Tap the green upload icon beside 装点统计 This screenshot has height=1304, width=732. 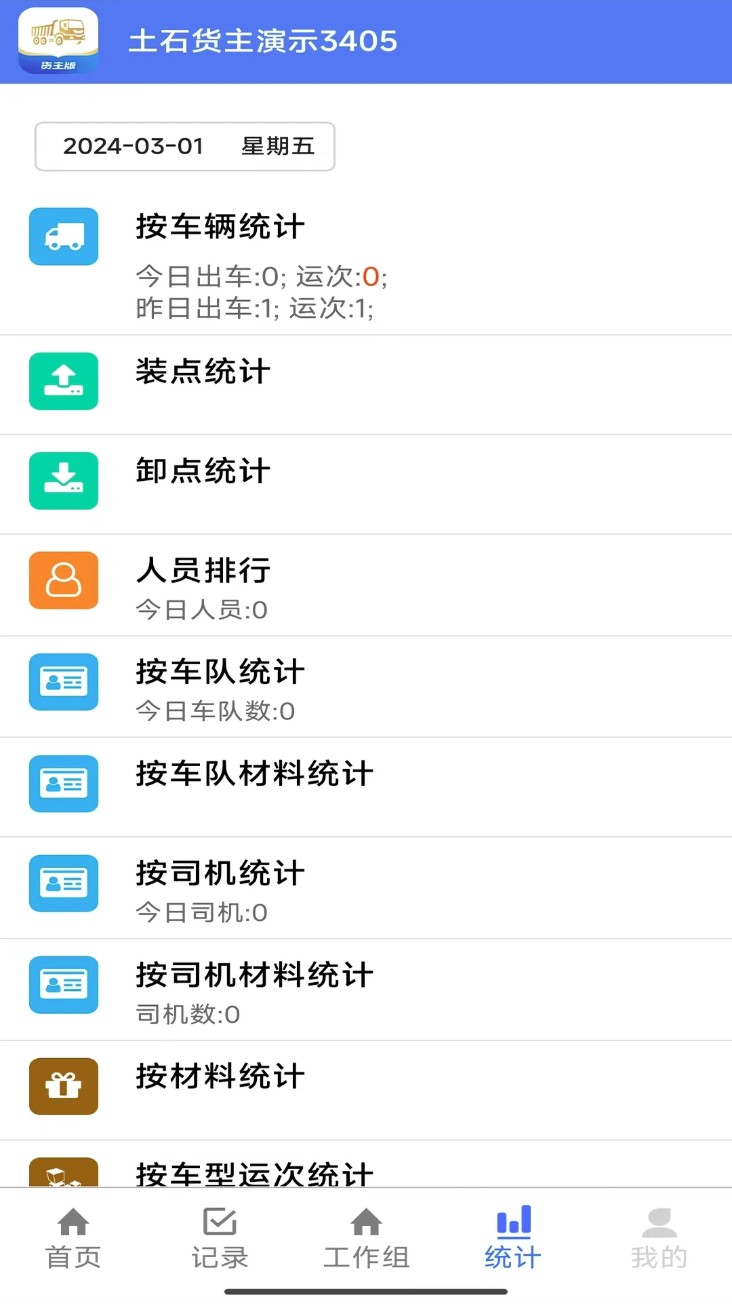63,382
